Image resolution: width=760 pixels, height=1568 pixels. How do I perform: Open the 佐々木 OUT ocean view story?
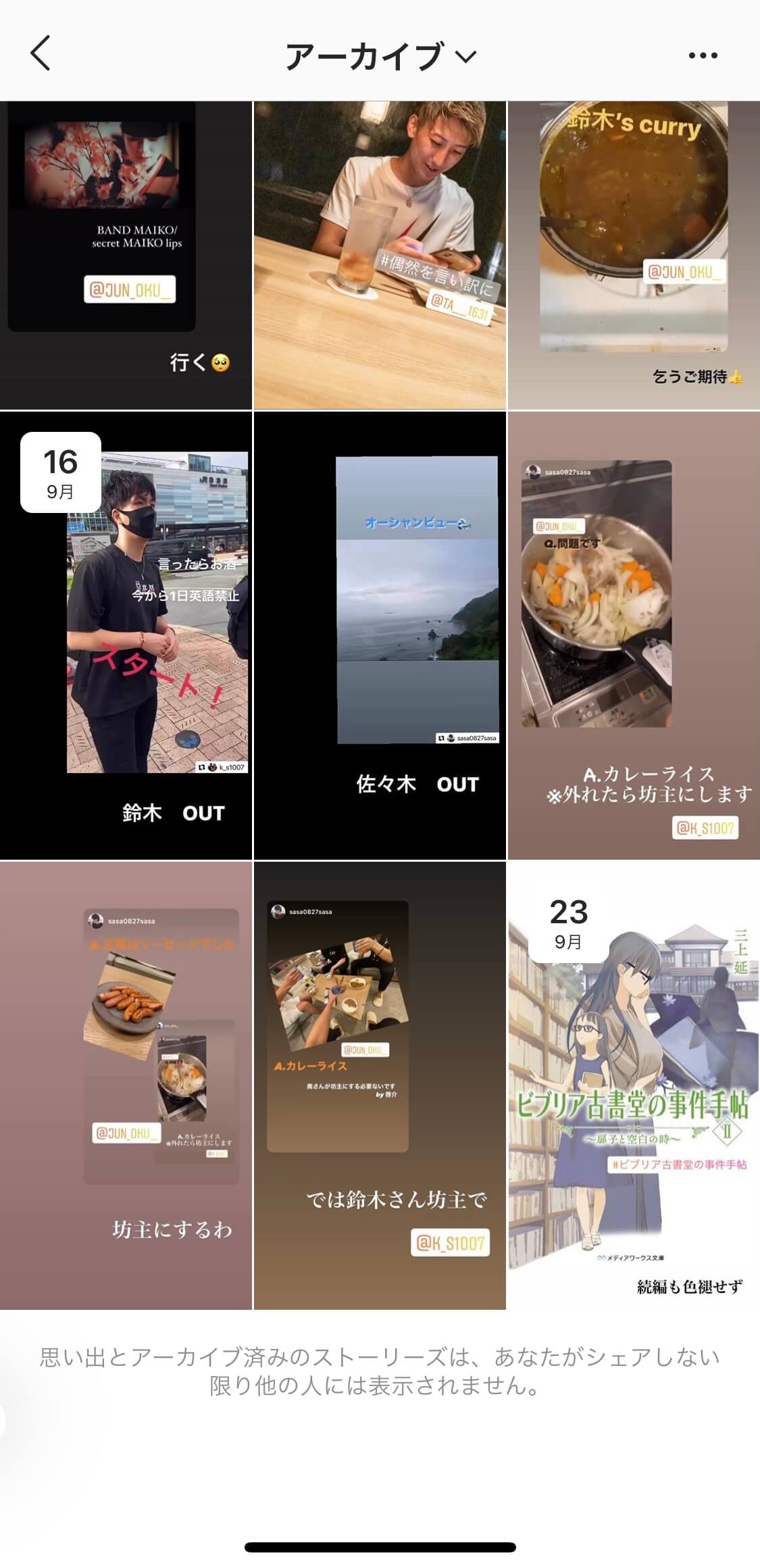[380, 635]
